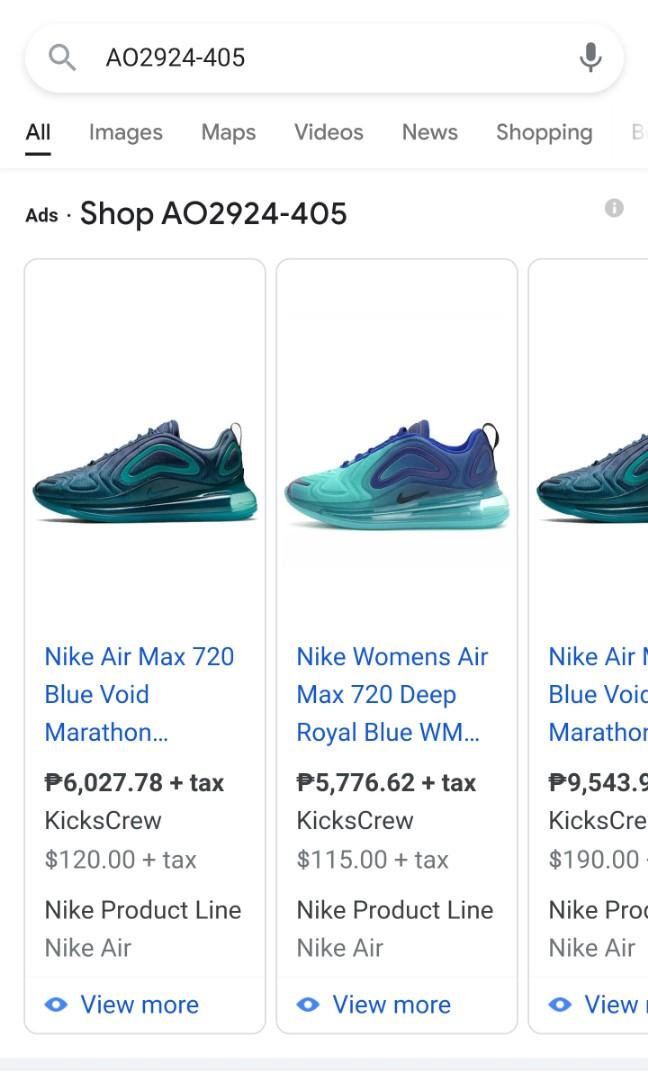Viewport: 648px width, 1080px height.
Task: View more under the ₱5,776.62 shoe
Action: 391,1004
